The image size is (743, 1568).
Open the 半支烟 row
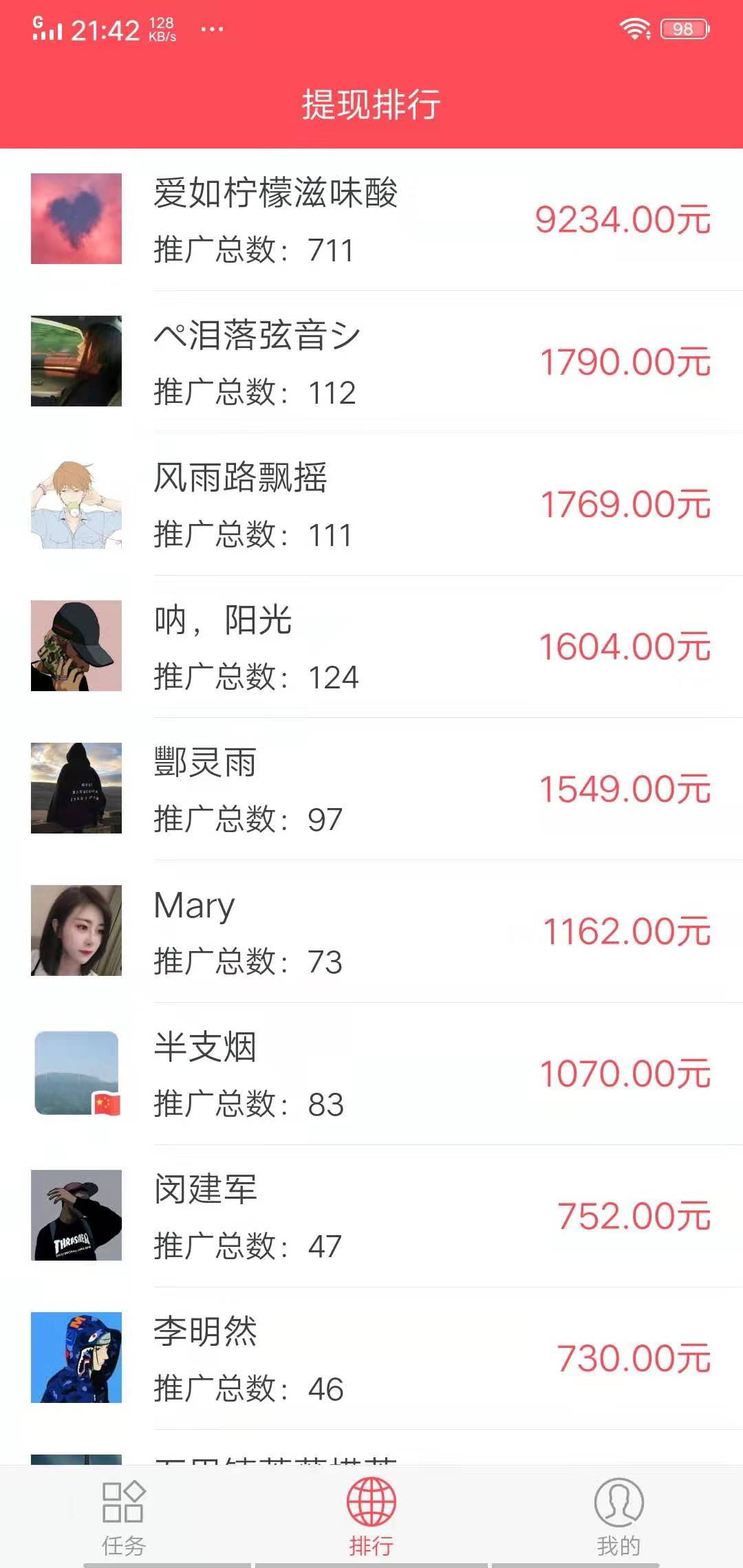pyautogui.click(x=371, y=1074)
